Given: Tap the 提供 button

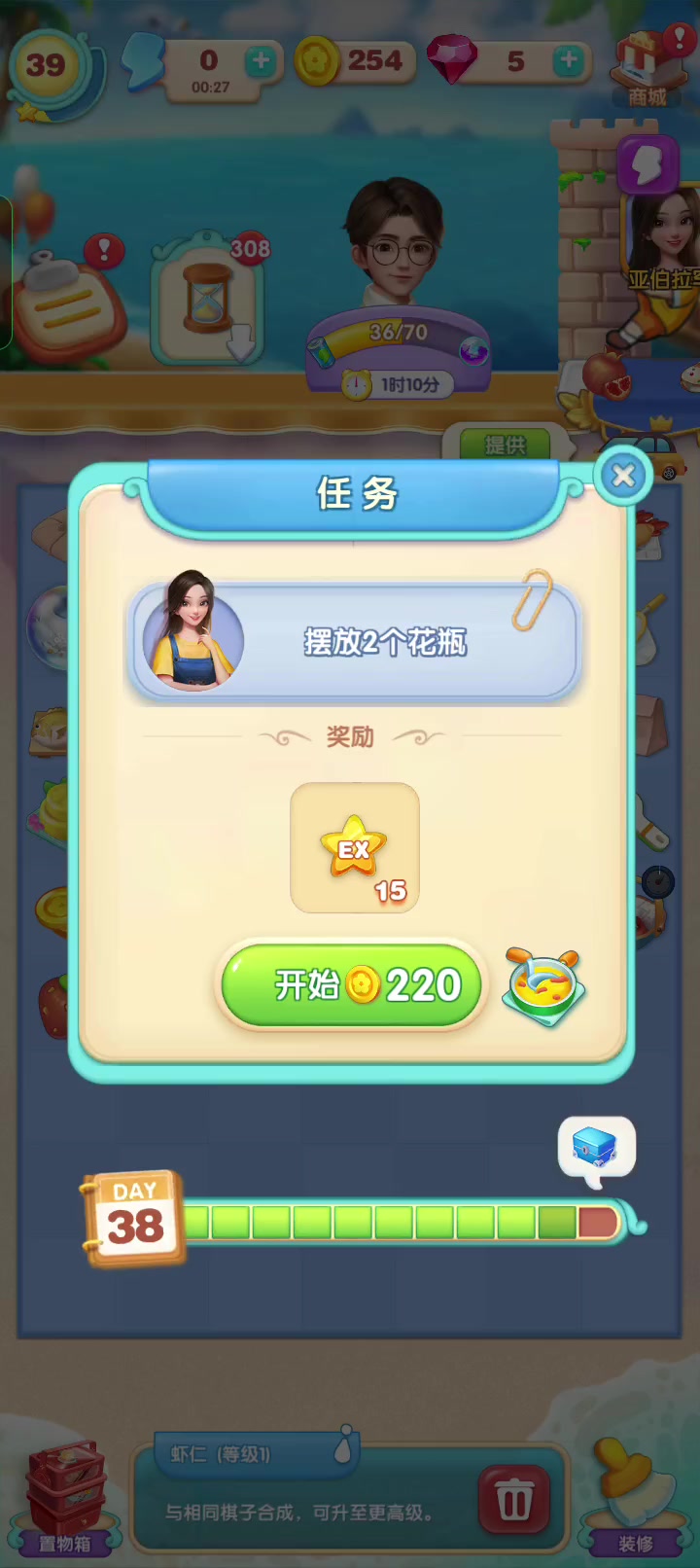Looking at the screenshot, I should [x=506, y=445].
